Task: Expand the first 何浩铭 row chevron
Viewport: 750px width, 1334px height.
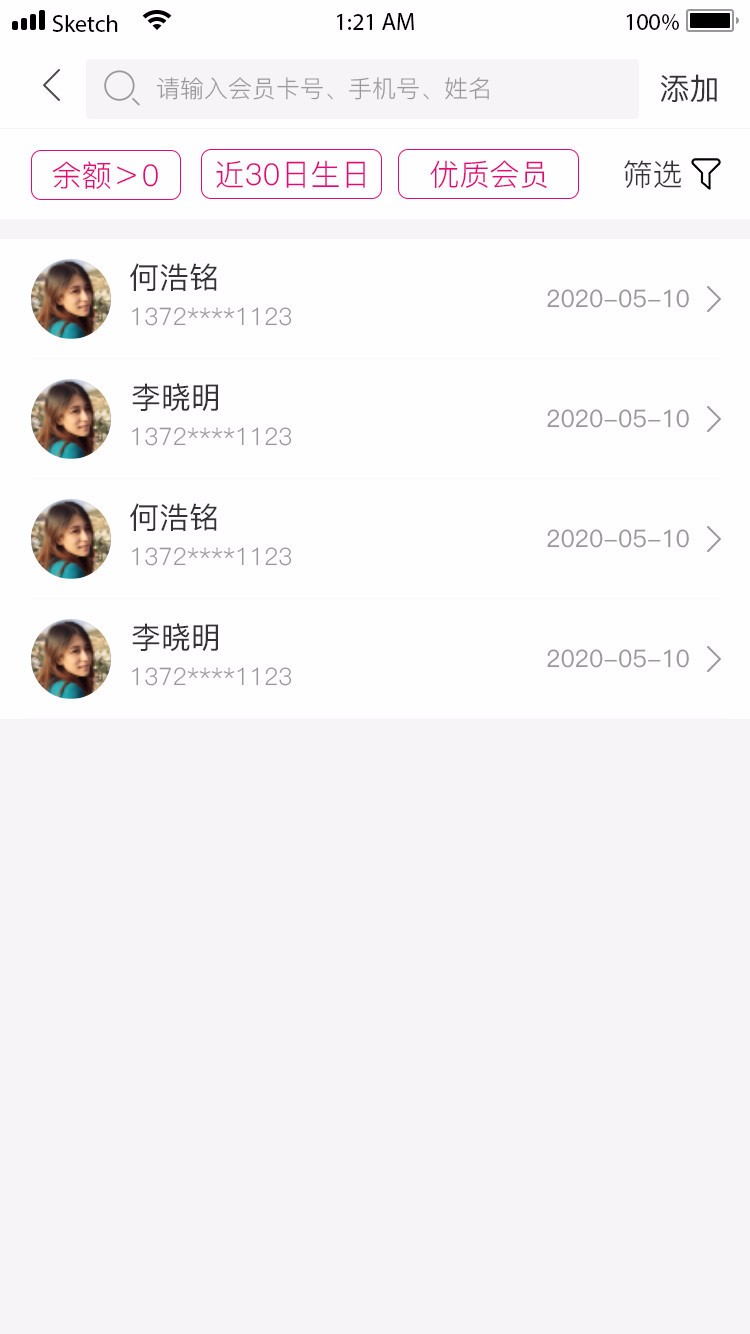Action: [x=714, y=298]
